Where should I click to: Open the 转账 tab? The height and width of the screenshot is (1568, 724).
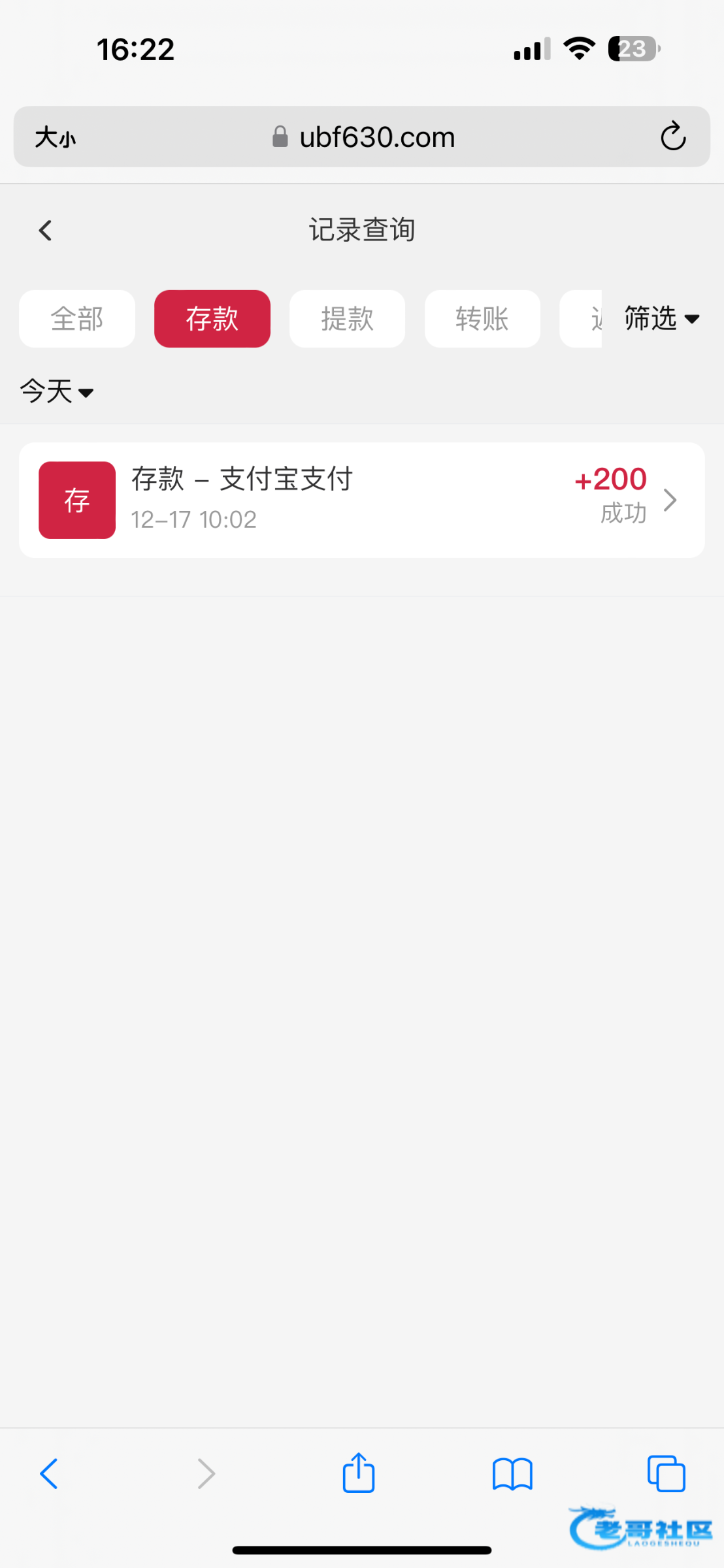482,319
